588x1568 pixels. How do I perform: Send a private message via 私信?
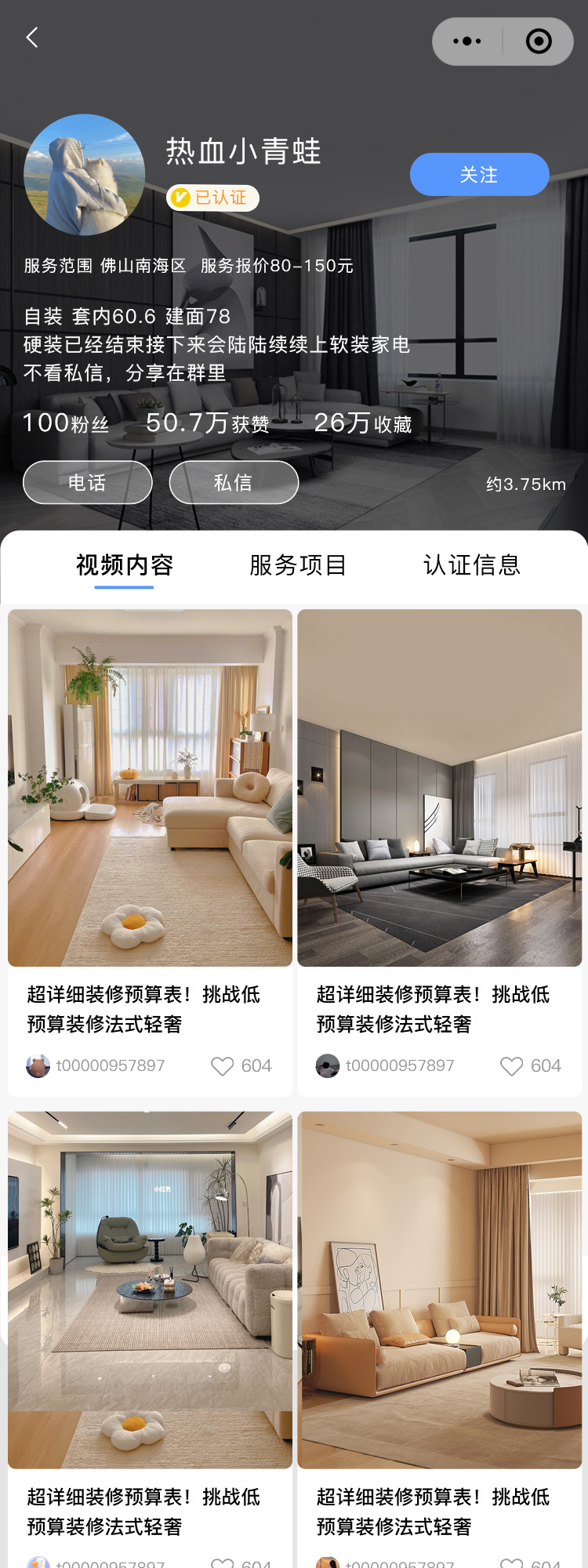pyautogui.click(x=234, y=482)
